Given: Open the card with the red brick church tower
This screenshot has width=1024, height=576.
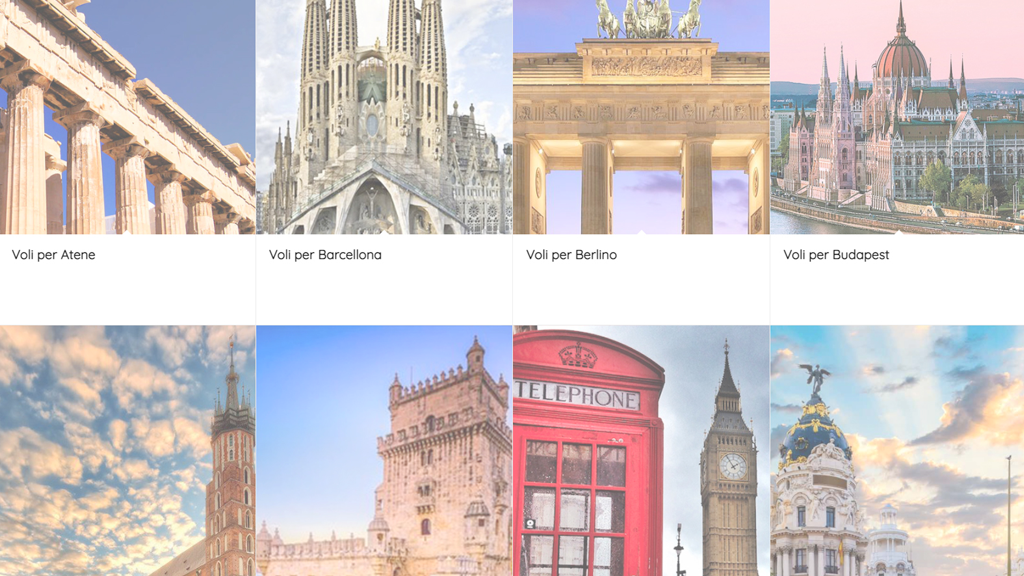Looking at the screenshot, I should (127, 450).
